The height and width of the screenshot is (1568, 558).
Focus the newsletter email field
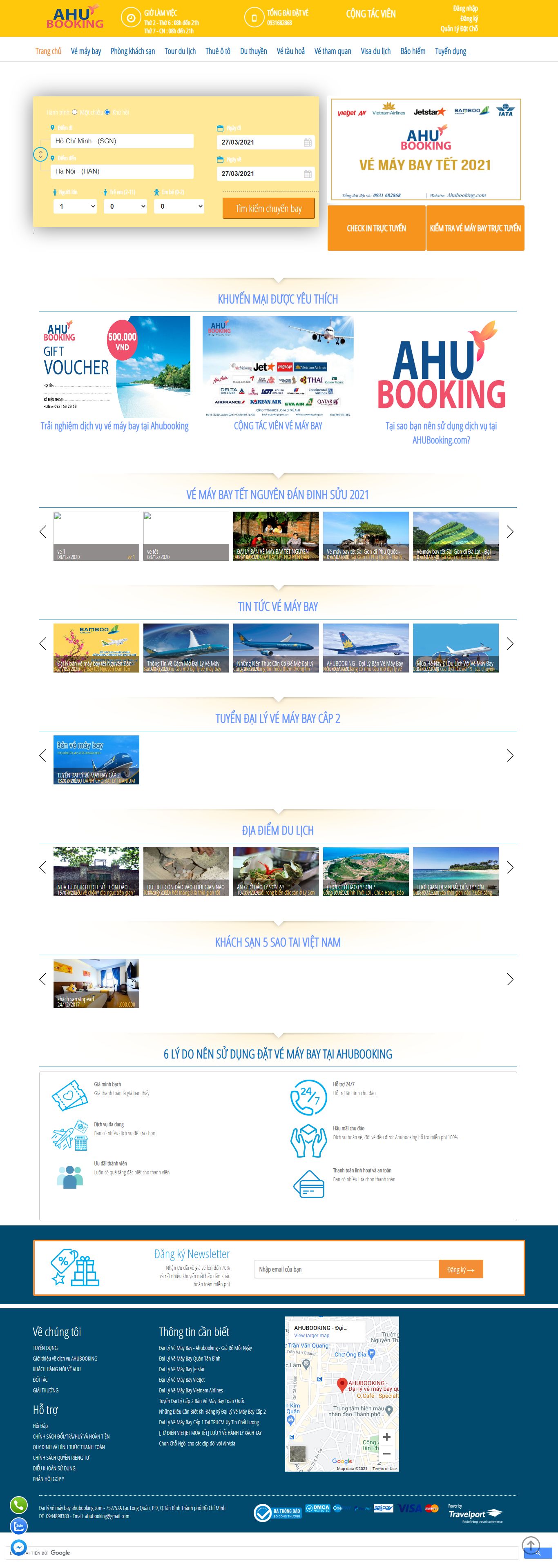(x=346, y=1269)
